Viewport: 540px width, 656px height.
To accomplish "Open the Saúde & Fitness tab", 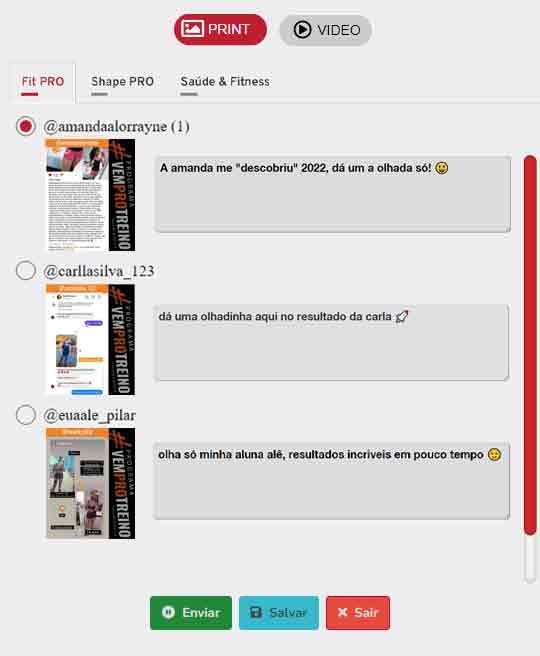I will coord(225,83).
